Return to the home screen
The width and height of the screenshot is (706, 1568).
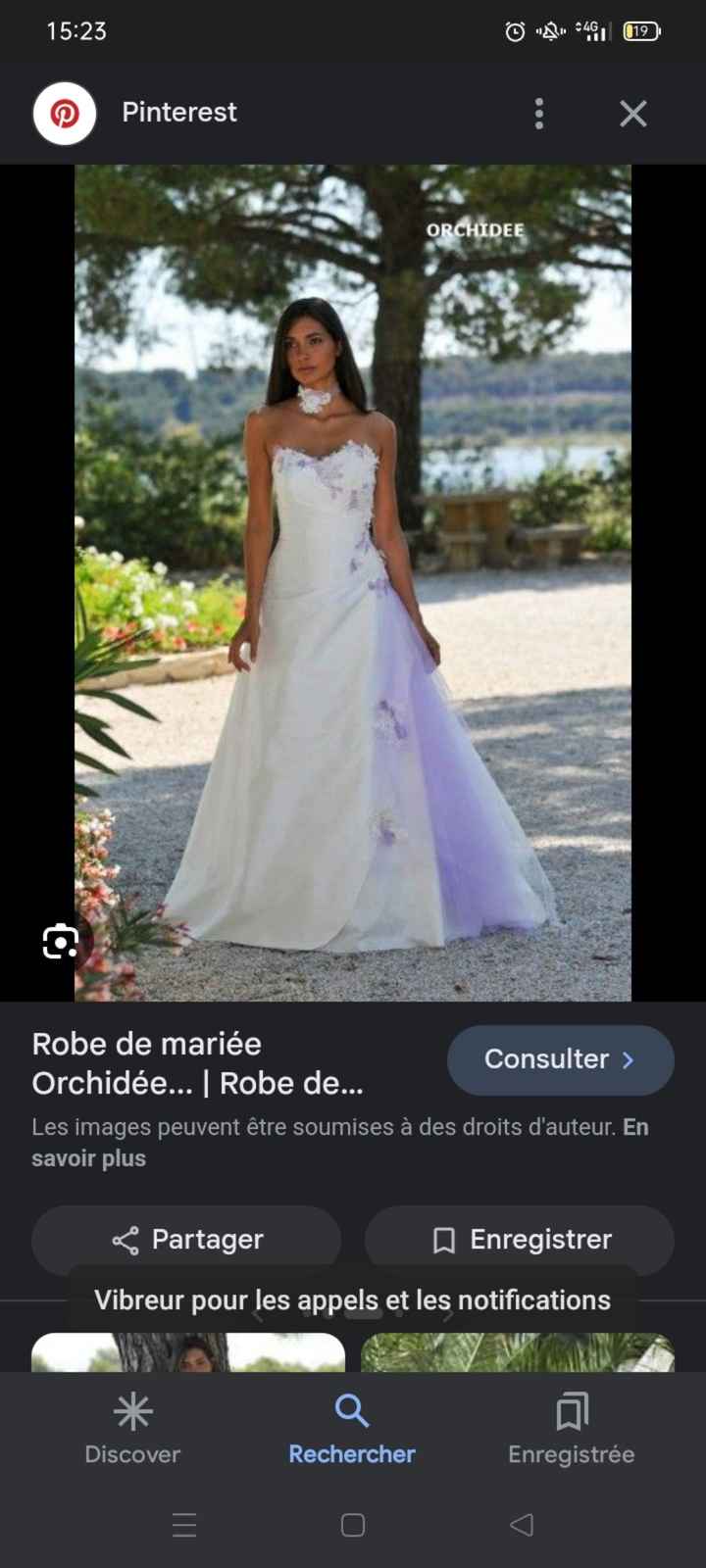(x=353, y=1525)
